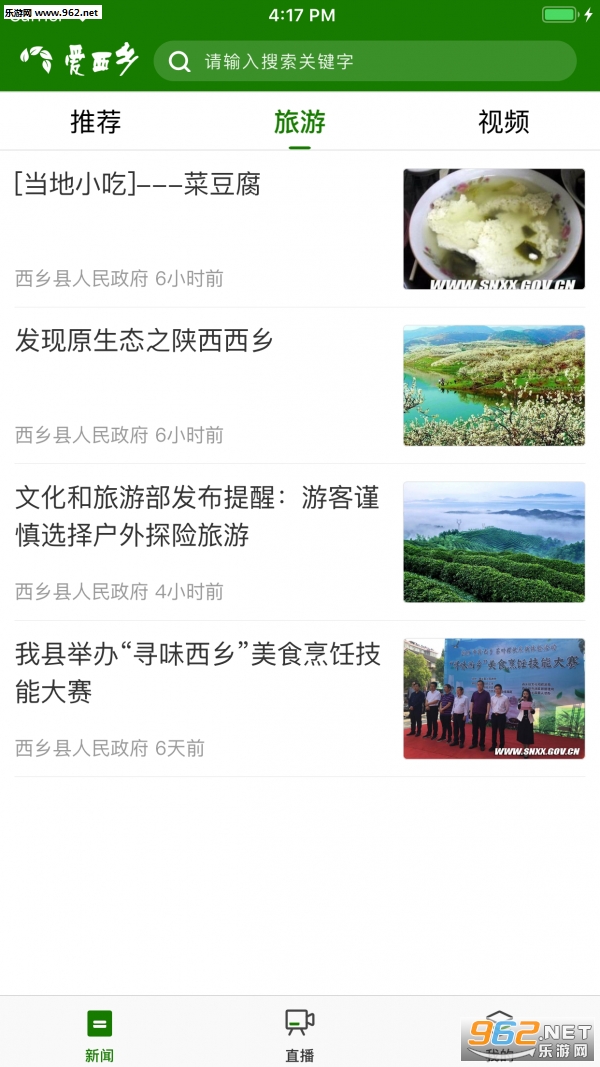
Task: Switch to the 视频 tab
Action: click(x=503, y=122)
